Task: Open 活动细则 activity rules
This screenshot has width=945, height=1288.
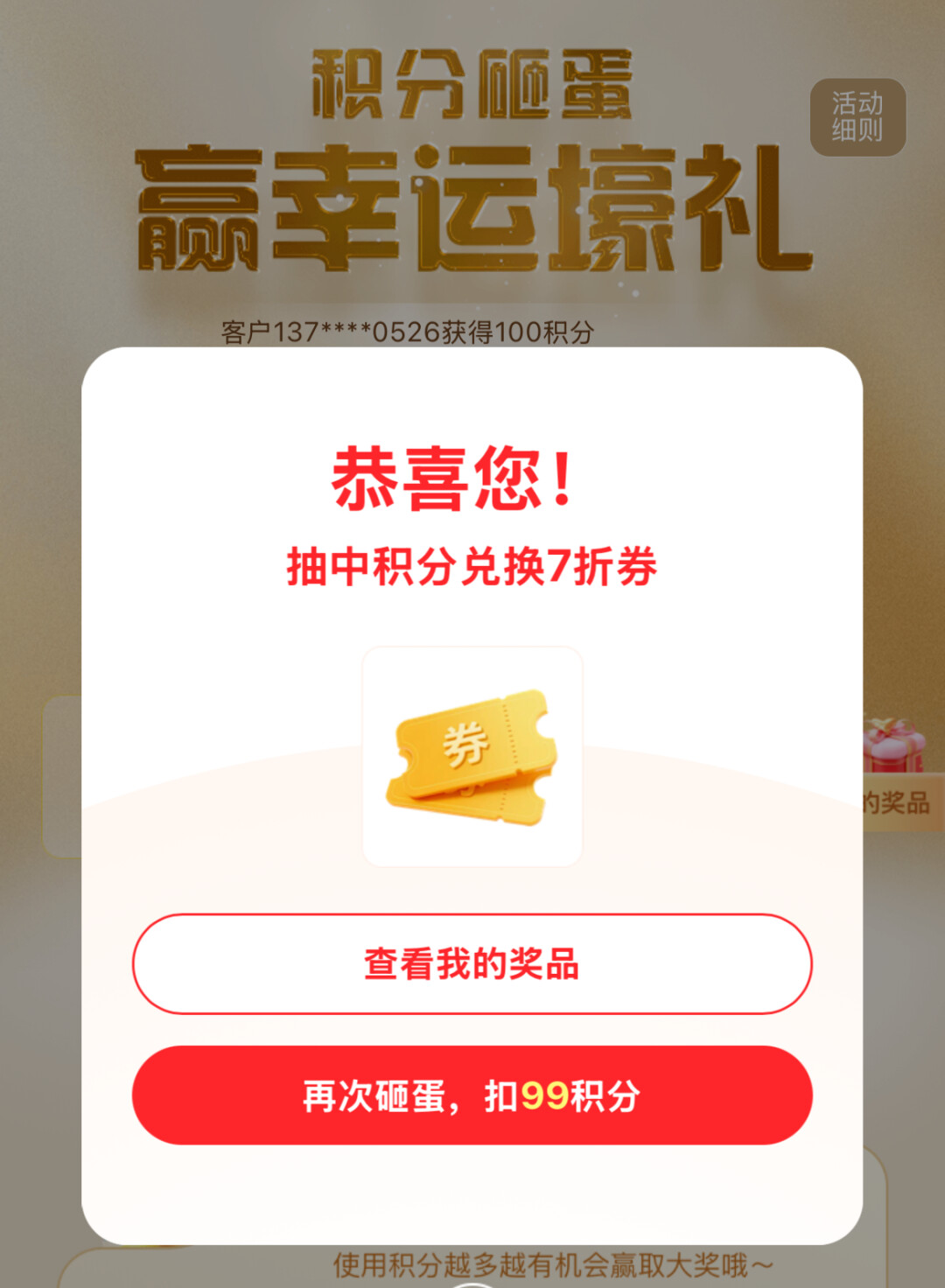Action: coord(857,117)
